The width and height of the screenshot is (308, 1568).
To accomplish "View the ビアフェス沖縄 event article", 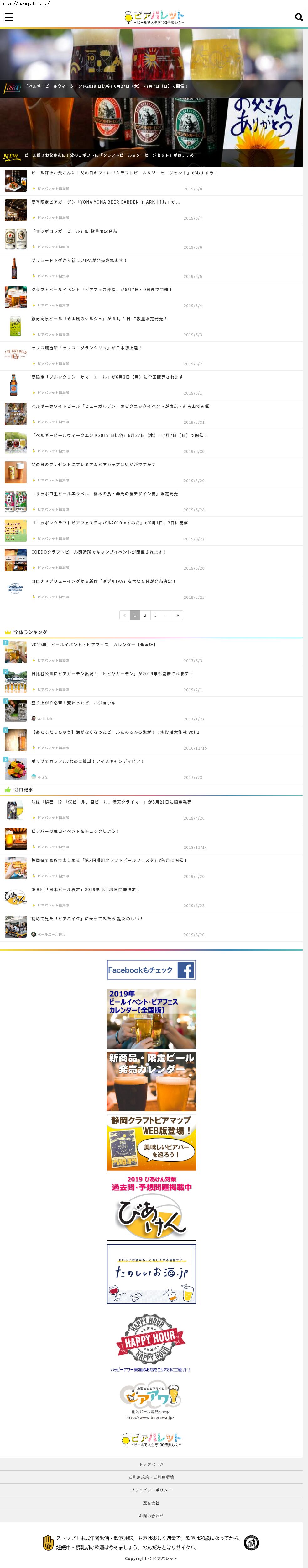I will click(x=102, y=290).
